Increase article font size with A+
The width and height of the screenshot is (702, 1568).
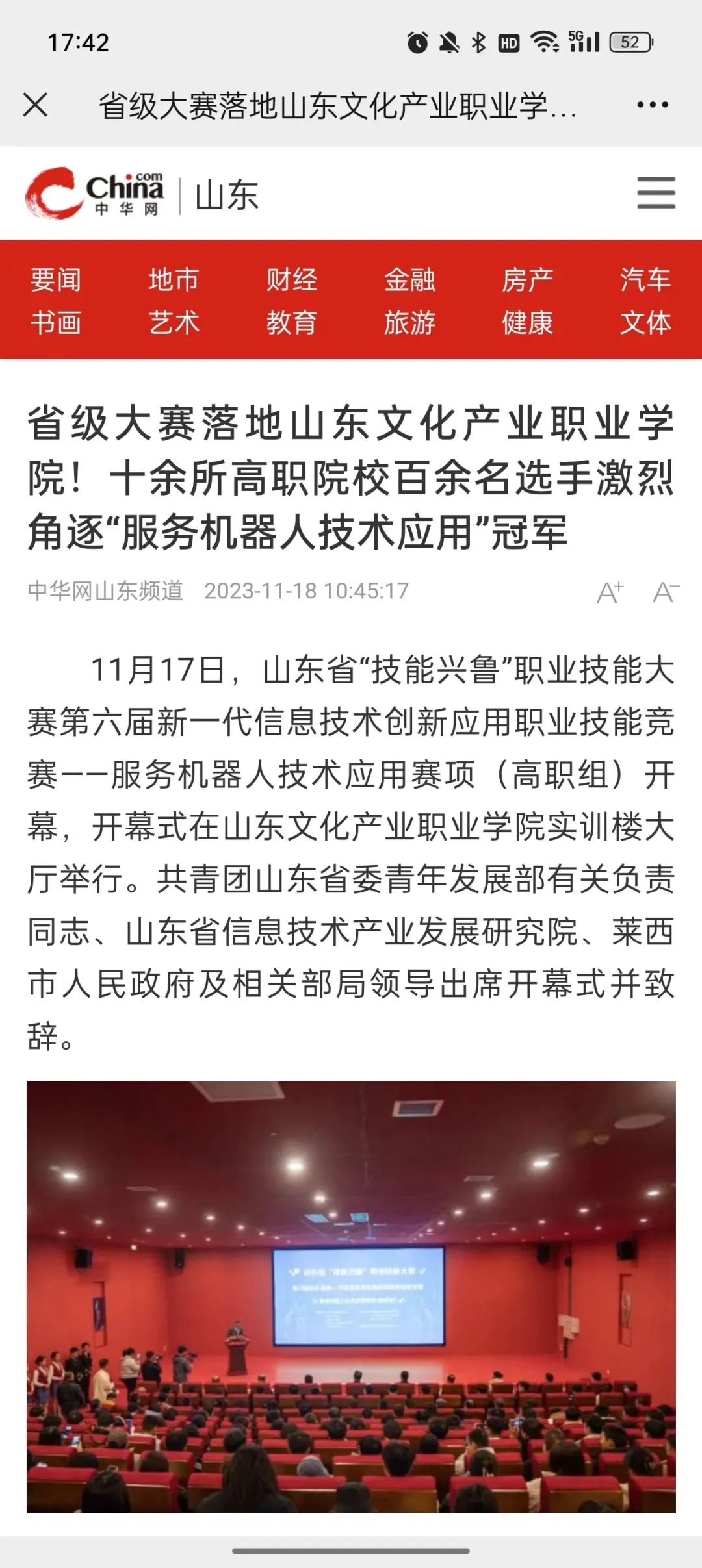pyautogui.click(x=610, y=592)
